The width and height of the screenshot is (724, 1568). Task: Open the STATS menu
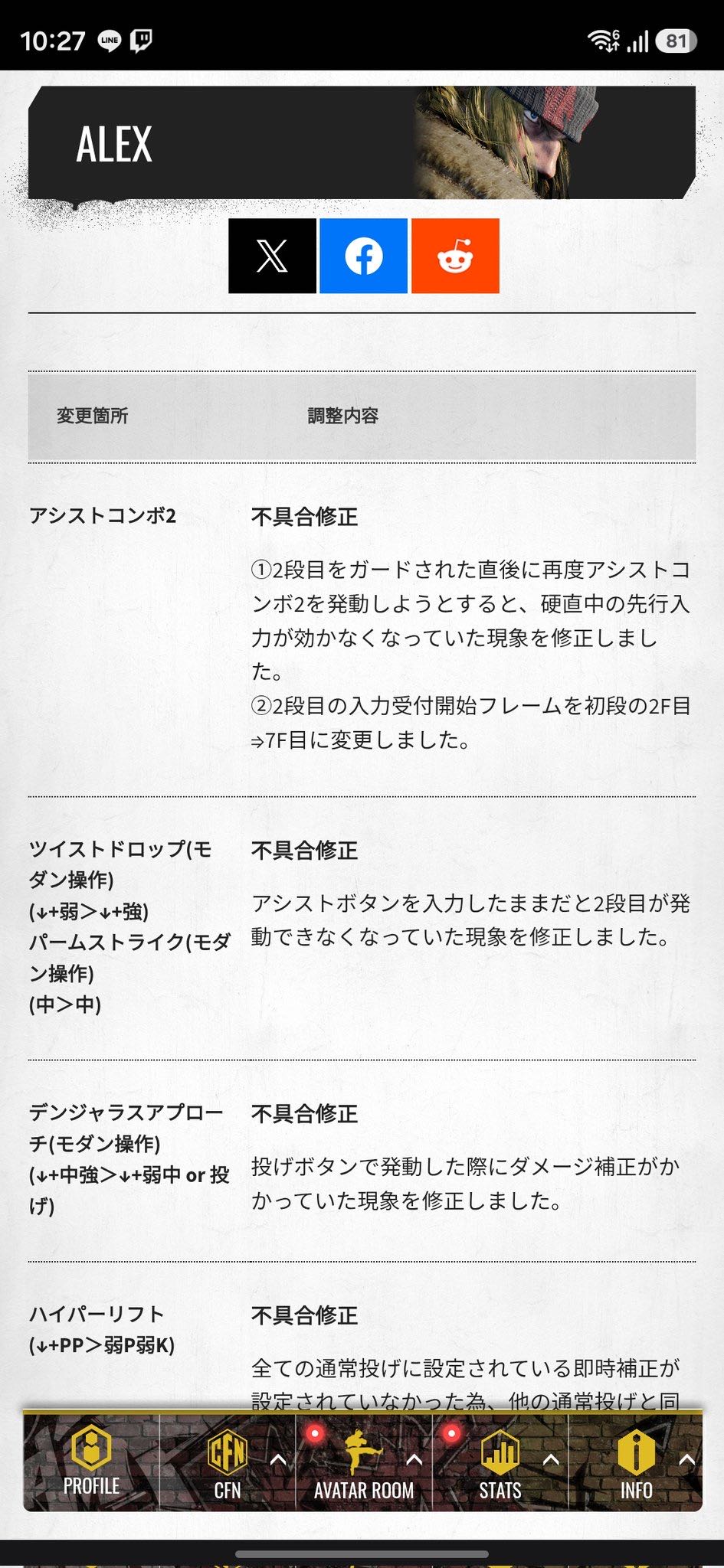tap(500, 1462)
